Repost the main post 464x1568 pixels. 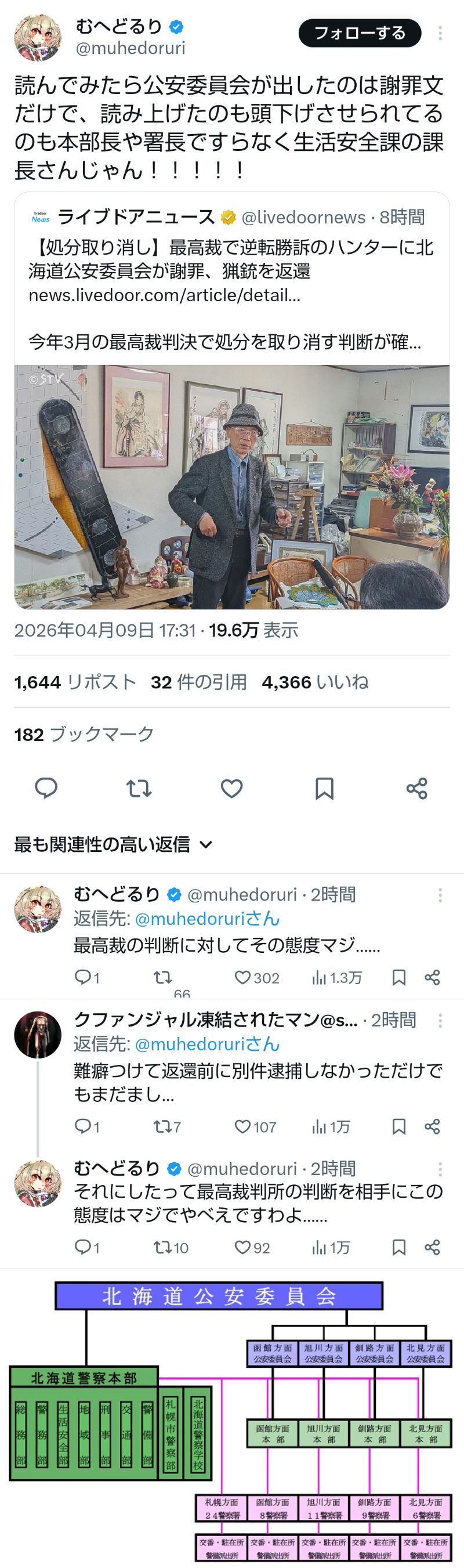(139, 787)
